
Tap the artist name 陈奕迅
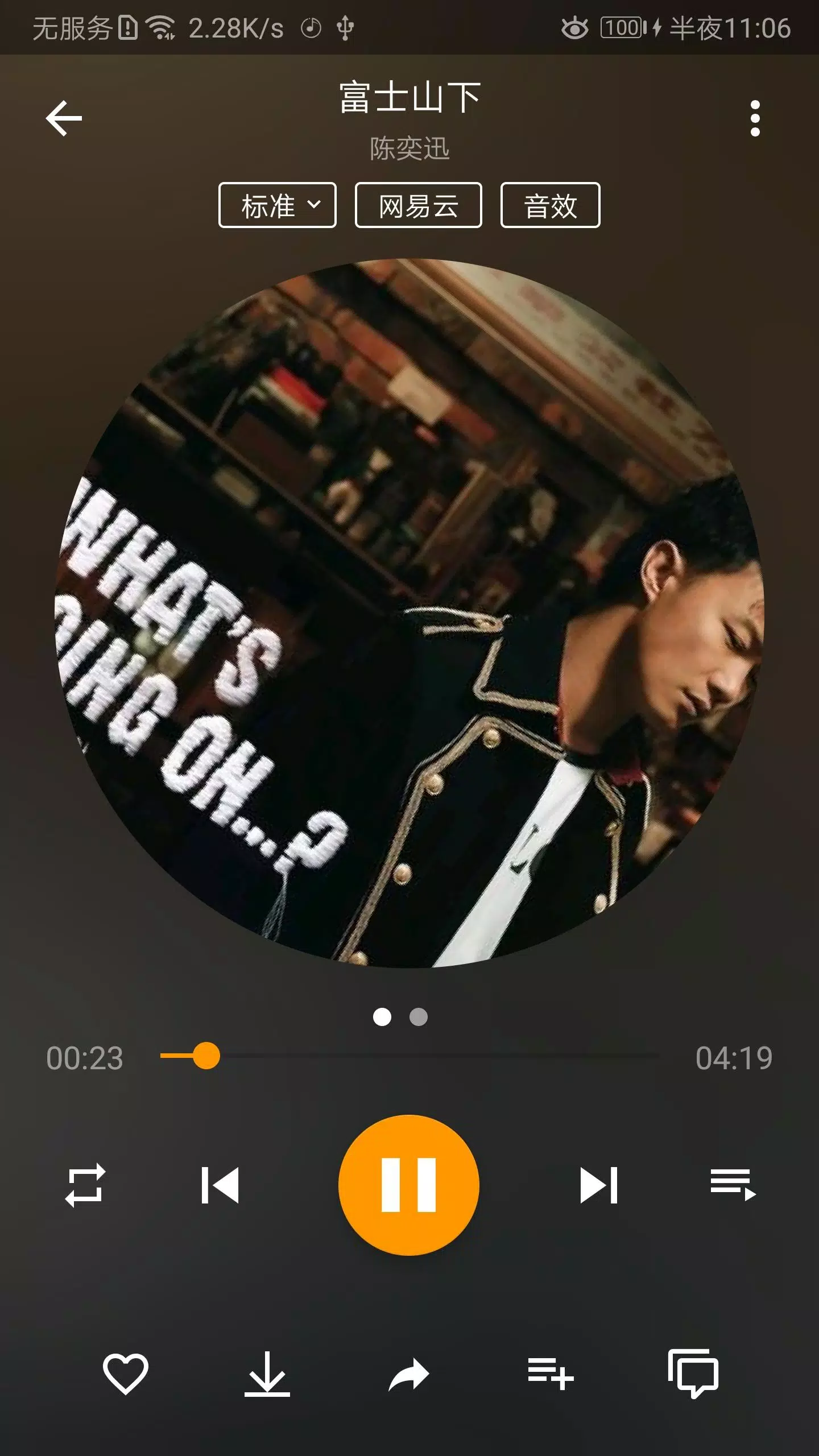click(x=409, y=149)
